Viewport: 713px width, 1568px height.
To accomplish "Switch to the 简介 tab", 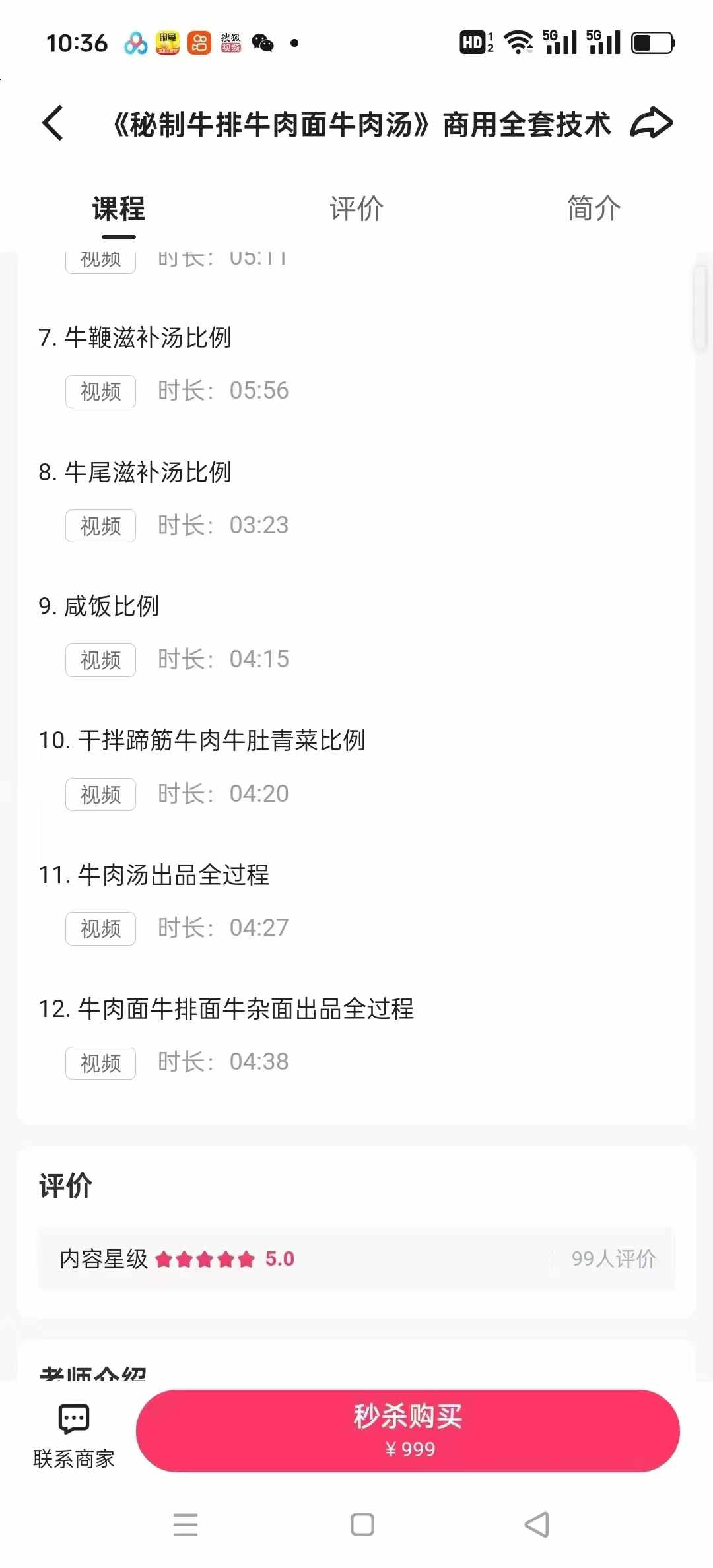I will coord(593,208).
